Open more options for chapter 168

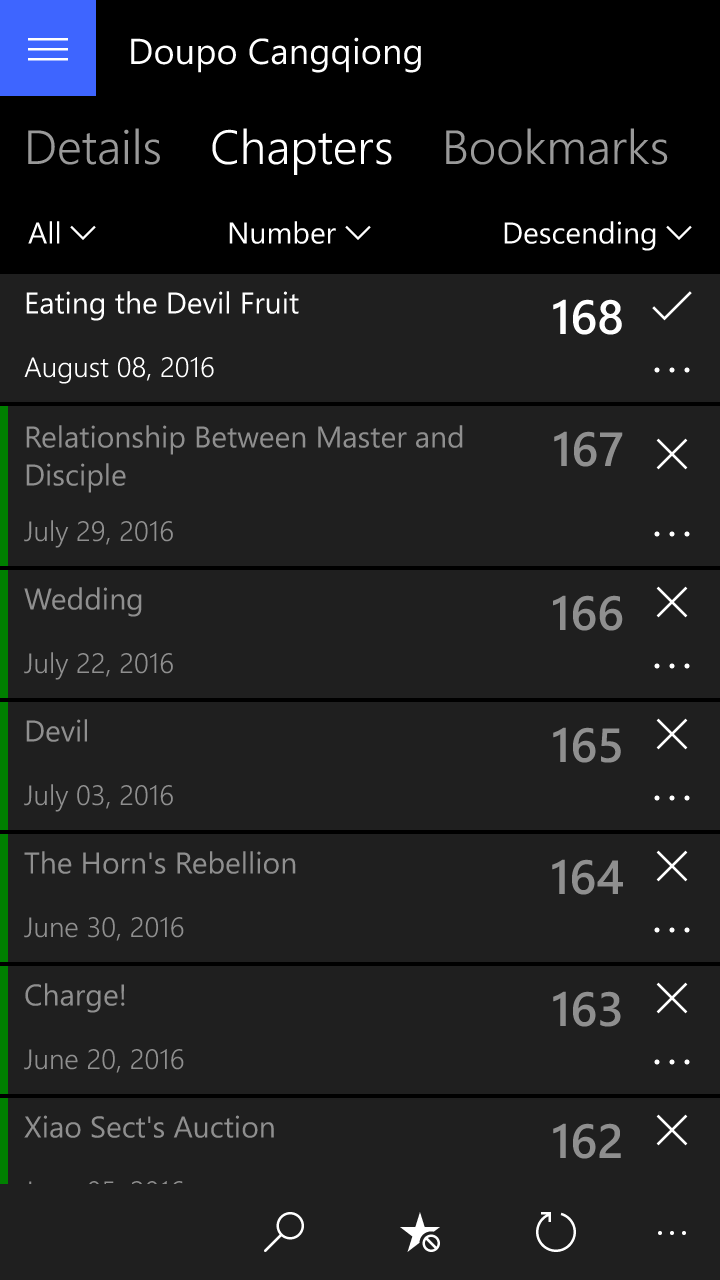pos(671,370)
